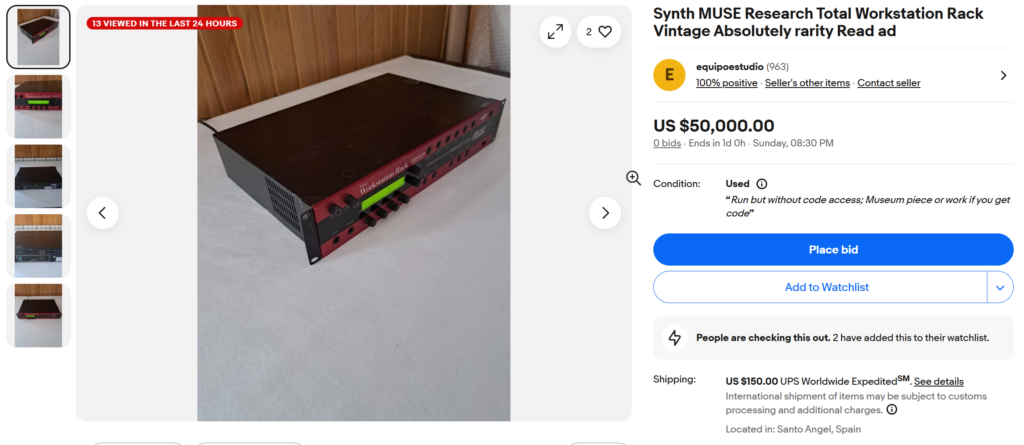
Task: Open seller equipoestudio's profile
Action: coord(729,66)
